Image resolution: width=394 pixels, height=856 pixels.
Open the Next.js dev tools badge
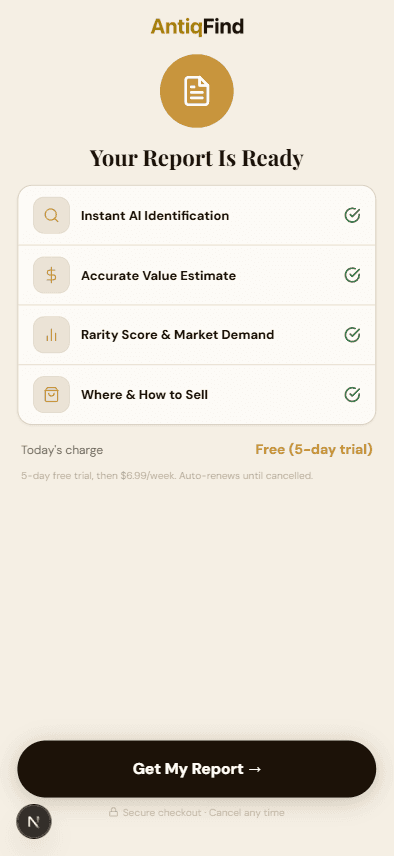click(34, 822)
